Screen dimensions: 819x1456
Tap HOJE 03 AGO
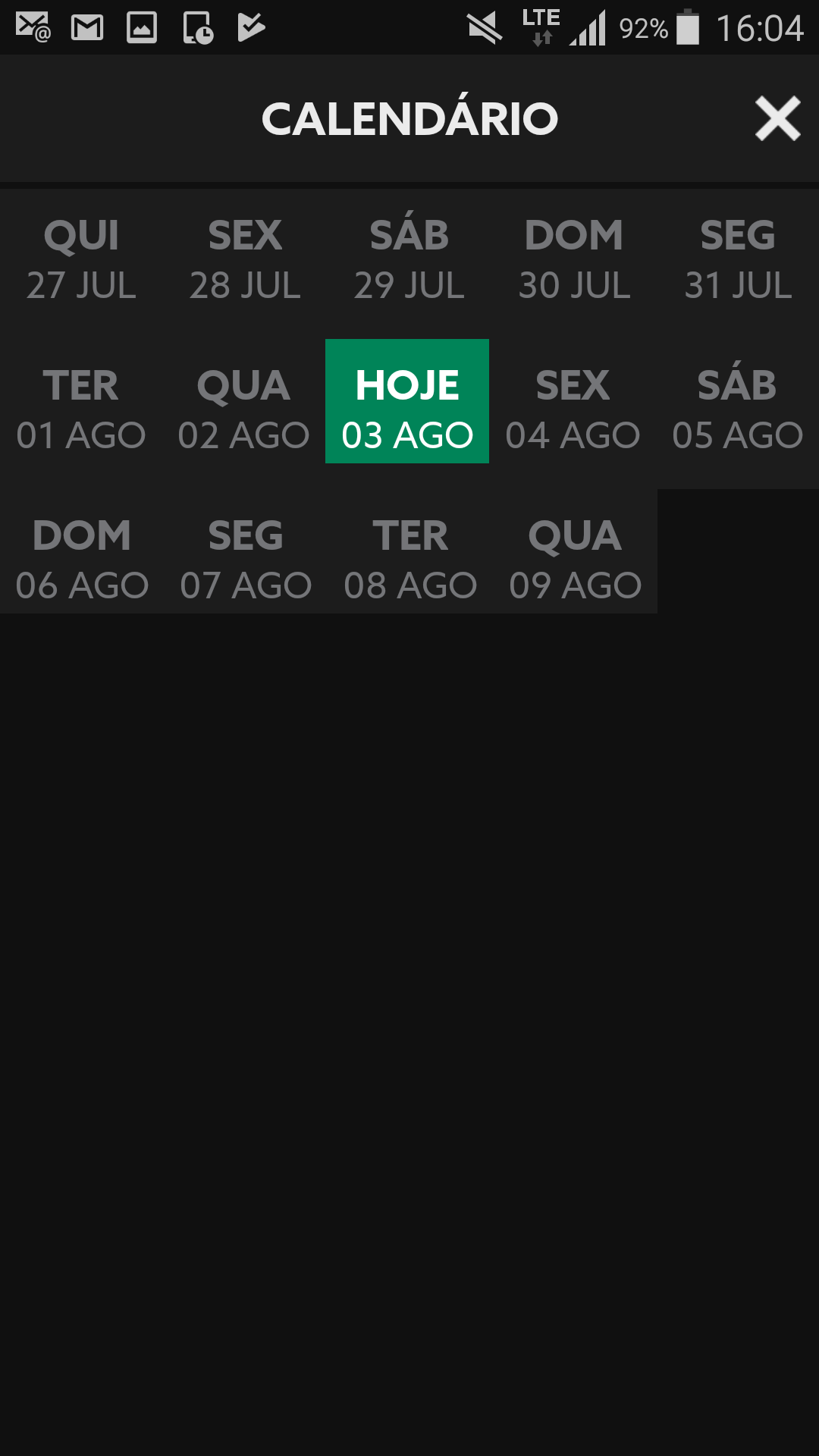(x=407, y=402)
